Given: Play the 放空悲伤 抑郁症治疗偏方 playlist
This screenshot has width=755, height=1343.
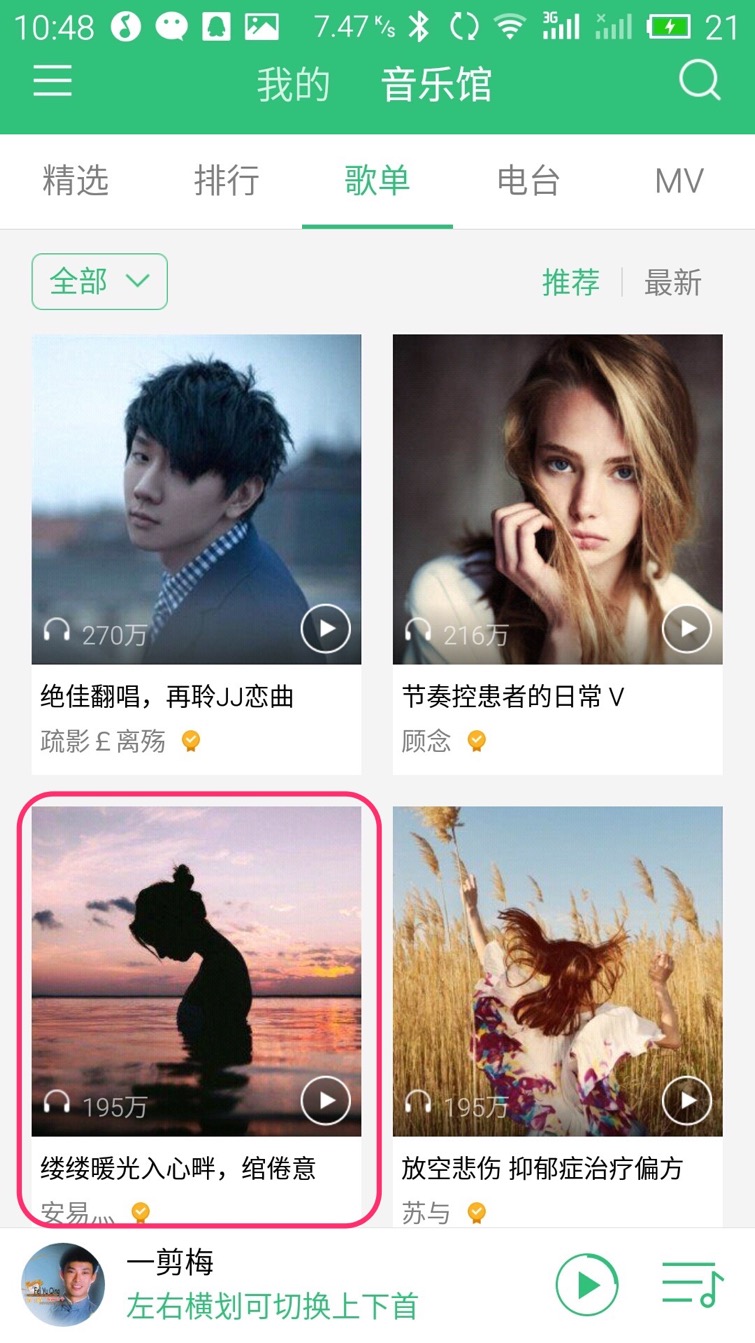Looking at the screenshot, I should [x=687, y=1101].
